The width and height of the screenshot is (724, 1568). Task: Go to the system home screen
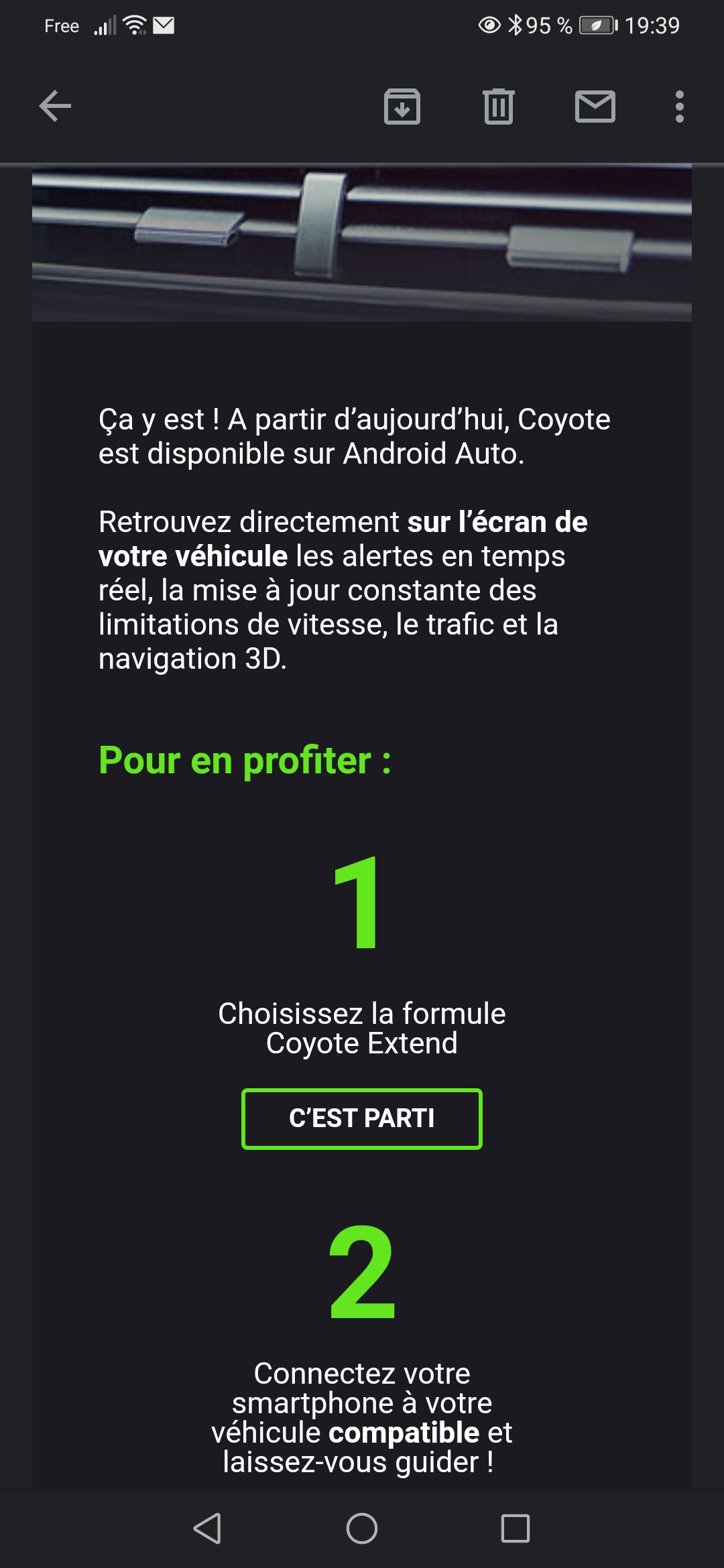click(x=361, y=1528)
